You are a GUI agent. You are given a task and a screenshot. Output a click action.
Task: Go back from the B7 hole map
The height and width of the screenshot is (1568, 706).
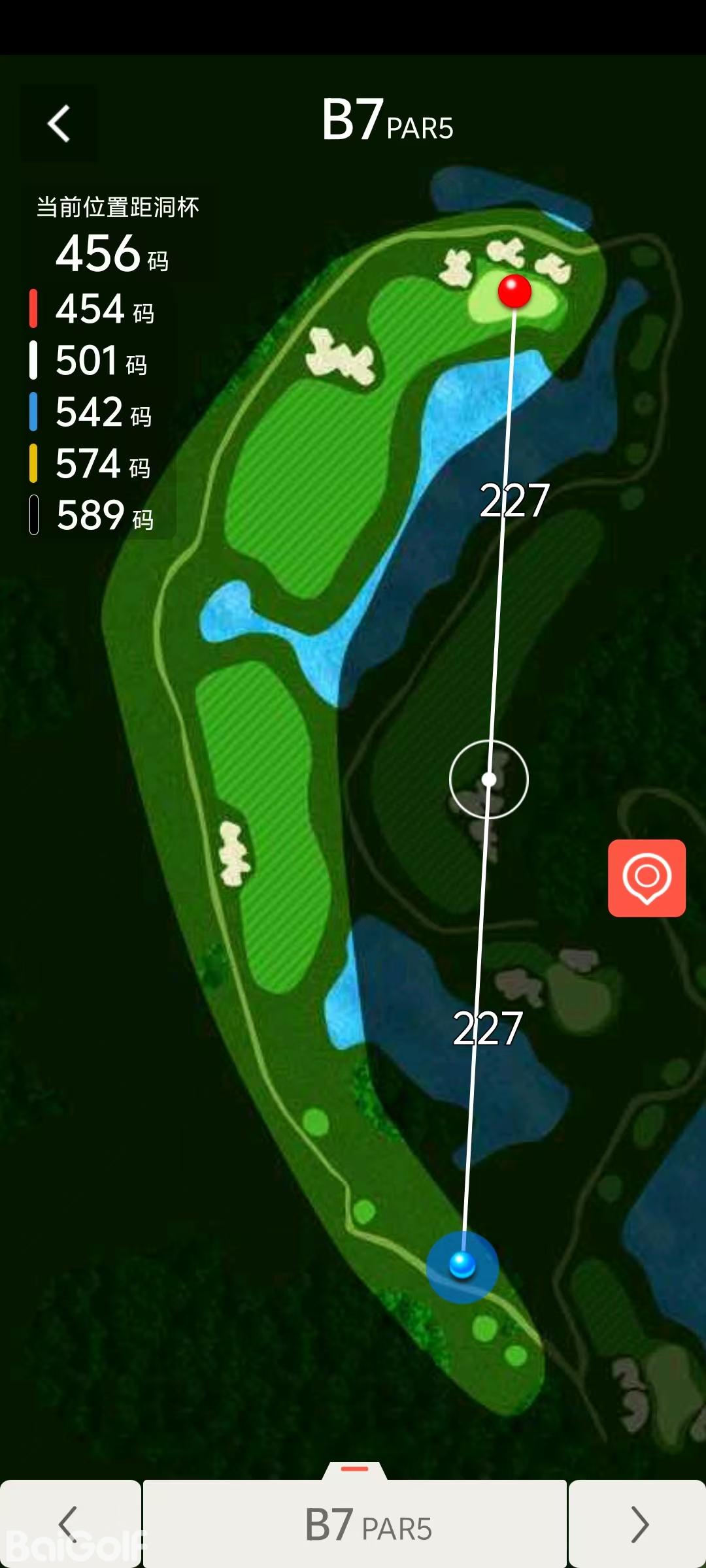click(x=59, y=123)
